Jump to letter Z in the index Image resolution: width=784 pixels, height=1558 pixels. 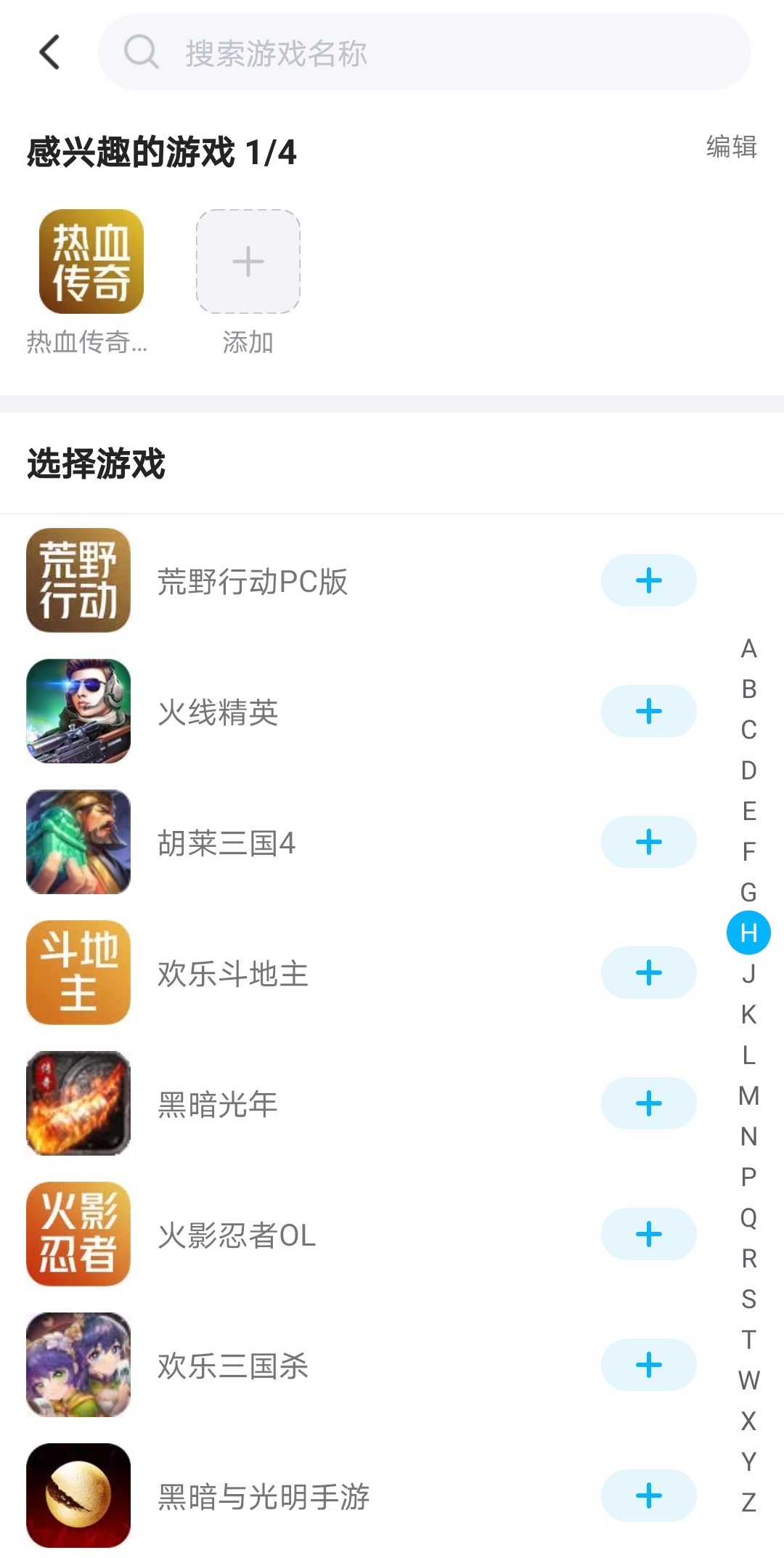tap(748, 1502)
